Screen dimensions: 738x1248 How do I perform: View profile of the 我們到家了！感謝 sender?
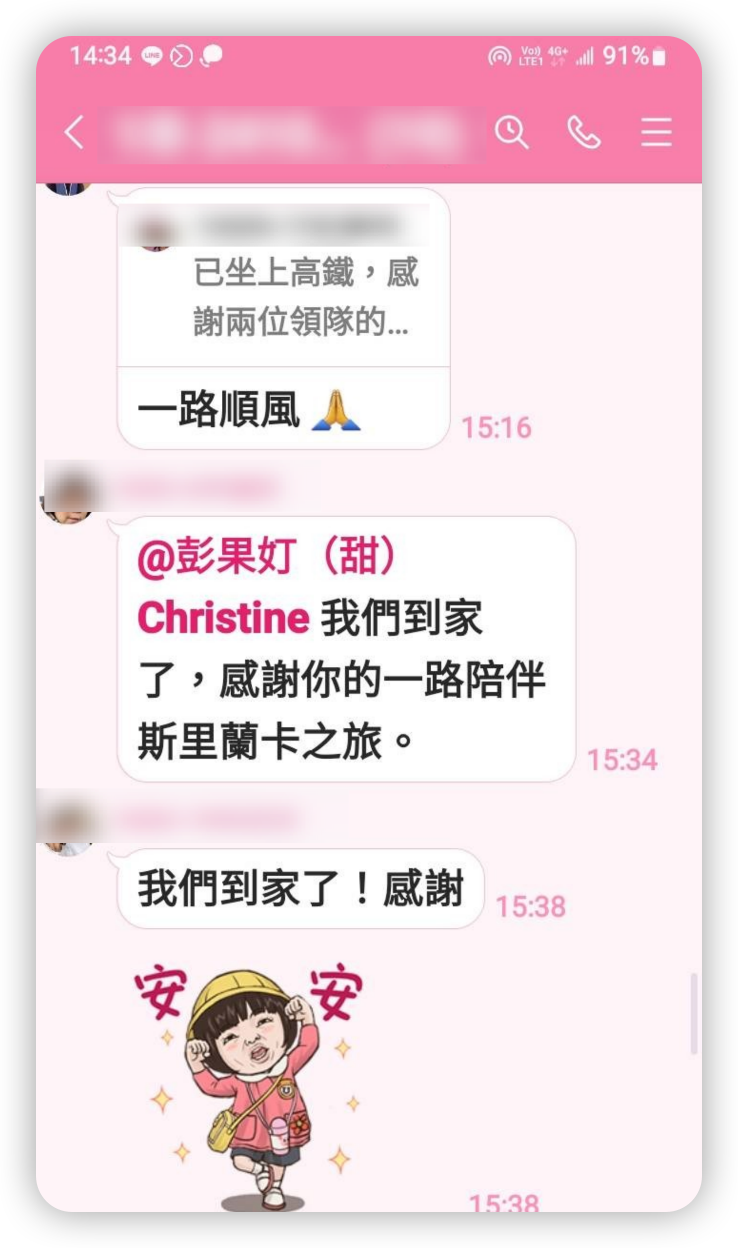pyautogui.click(x=67, y=822)
